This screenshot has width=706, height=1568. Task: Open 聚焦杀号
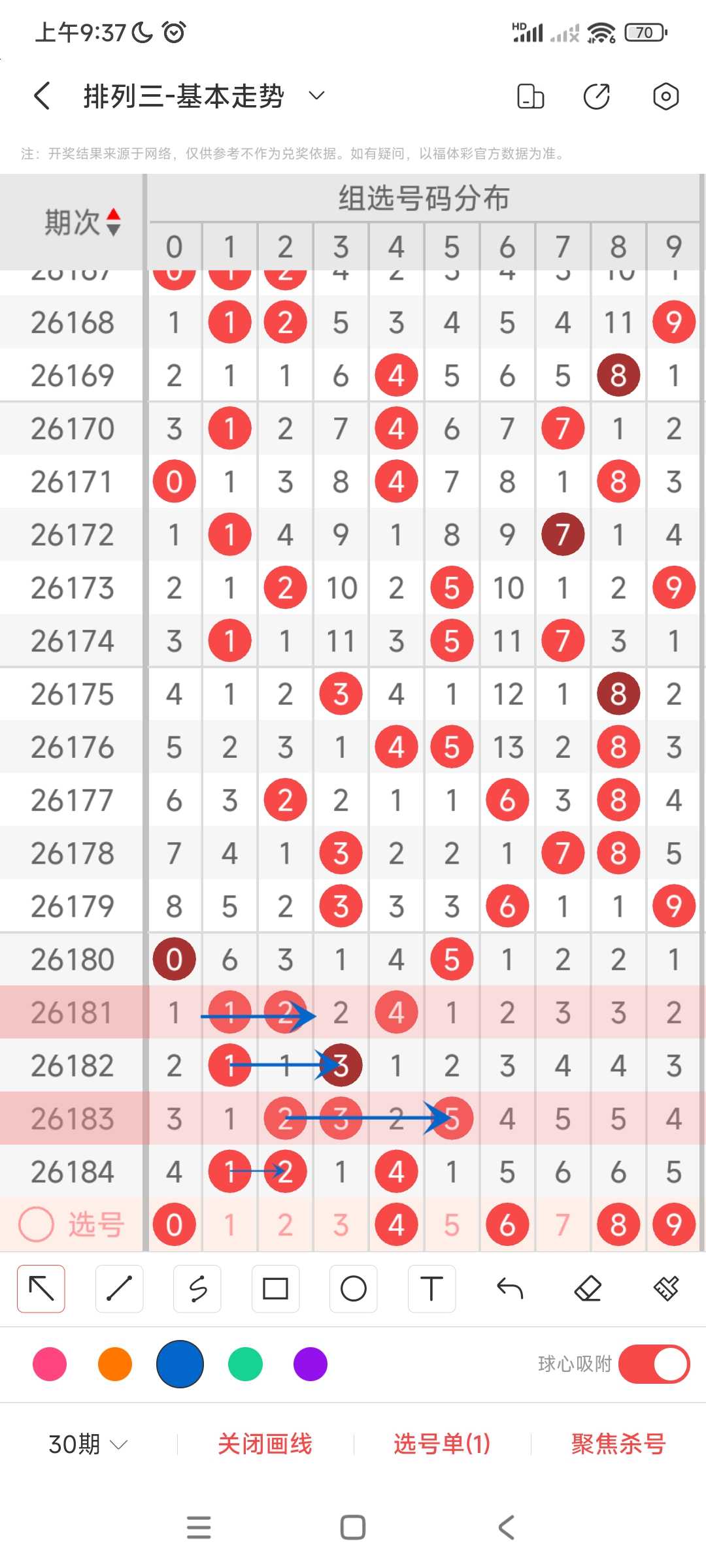click(x=618, y=1444)
